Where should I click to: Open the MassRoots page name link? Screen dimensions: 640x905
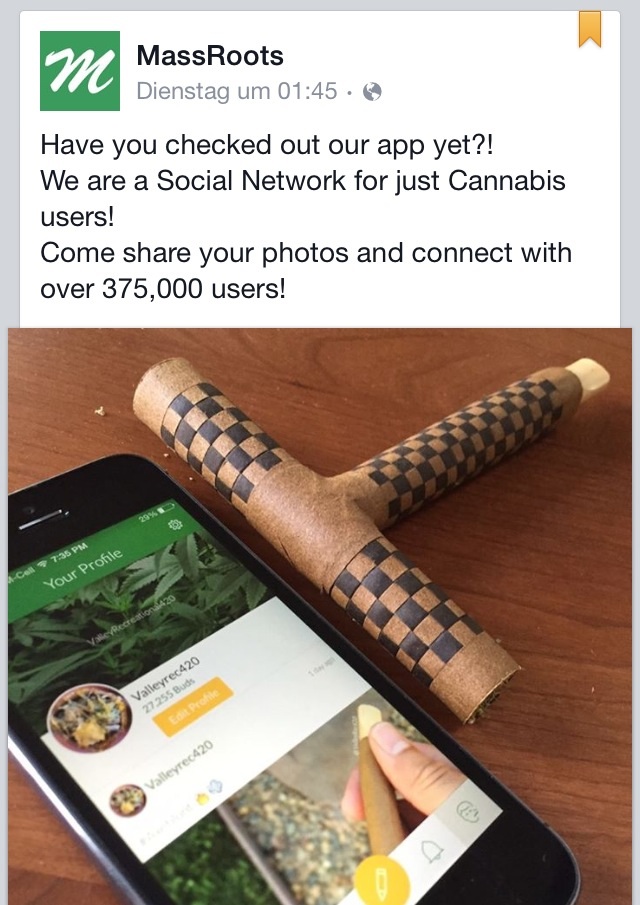210,56
